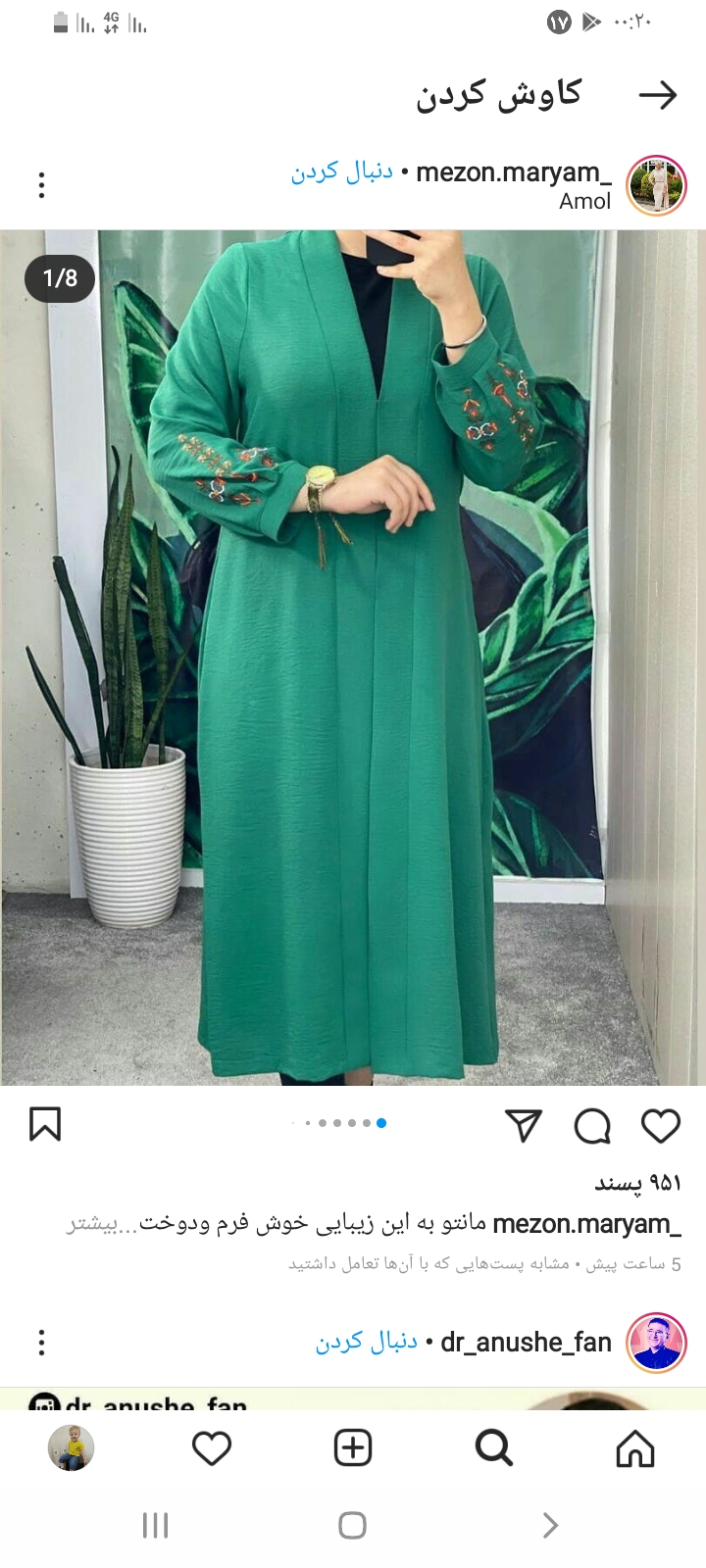Image resolution: width=706 pixels, height=1568 pixels.
Task: Open the system recent apps button
Action: (156, 1525)
